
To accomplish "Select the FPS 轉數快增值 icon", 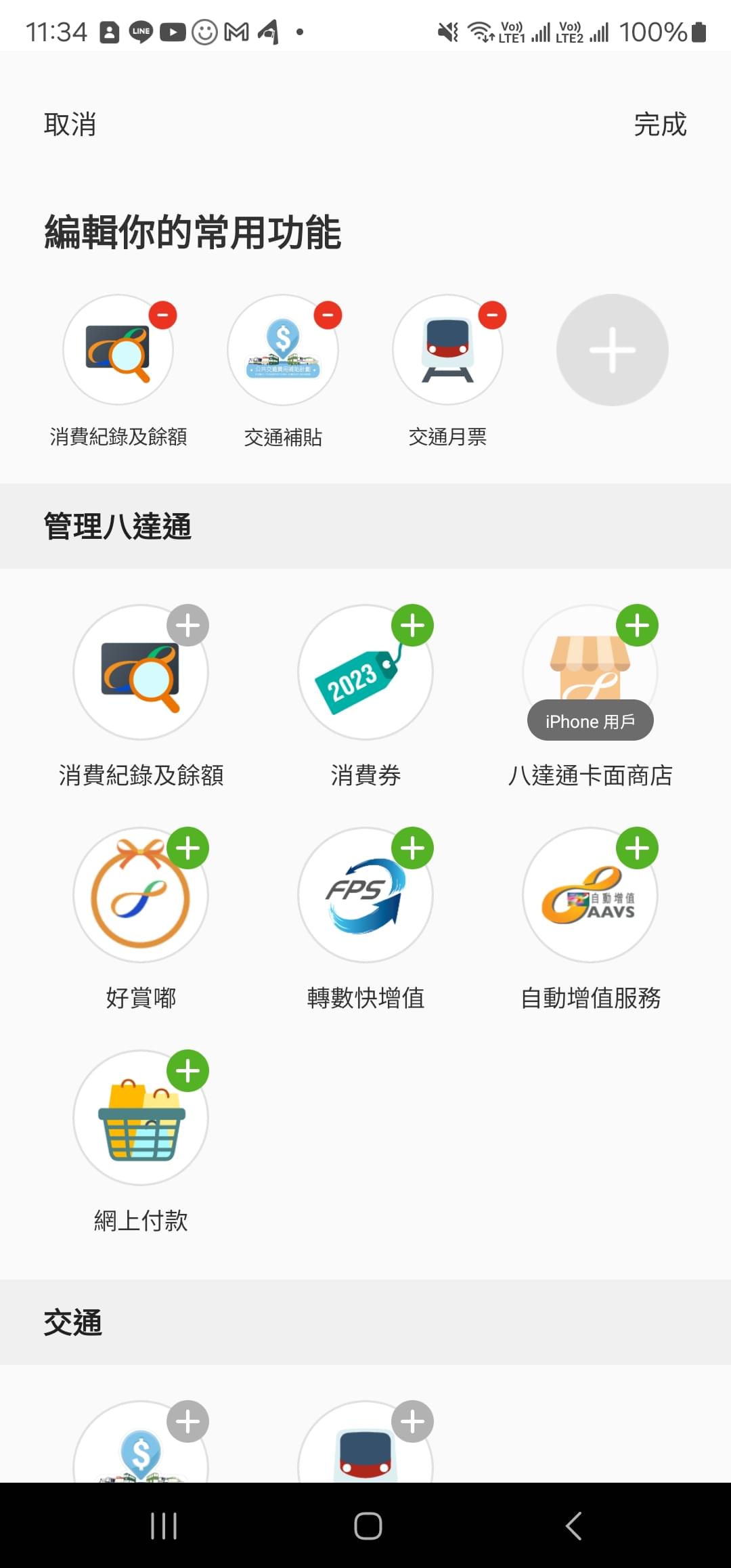I will [x=365, y=894].
